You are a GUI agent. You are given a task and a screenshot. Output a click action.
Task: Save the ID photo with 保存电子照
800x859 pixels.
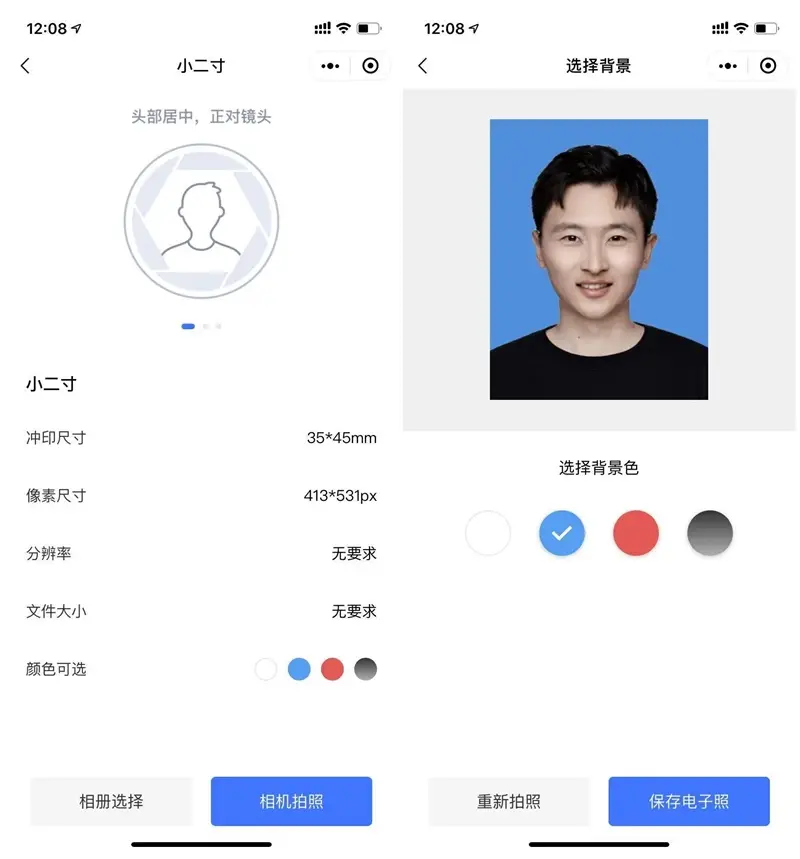[689, 801]
